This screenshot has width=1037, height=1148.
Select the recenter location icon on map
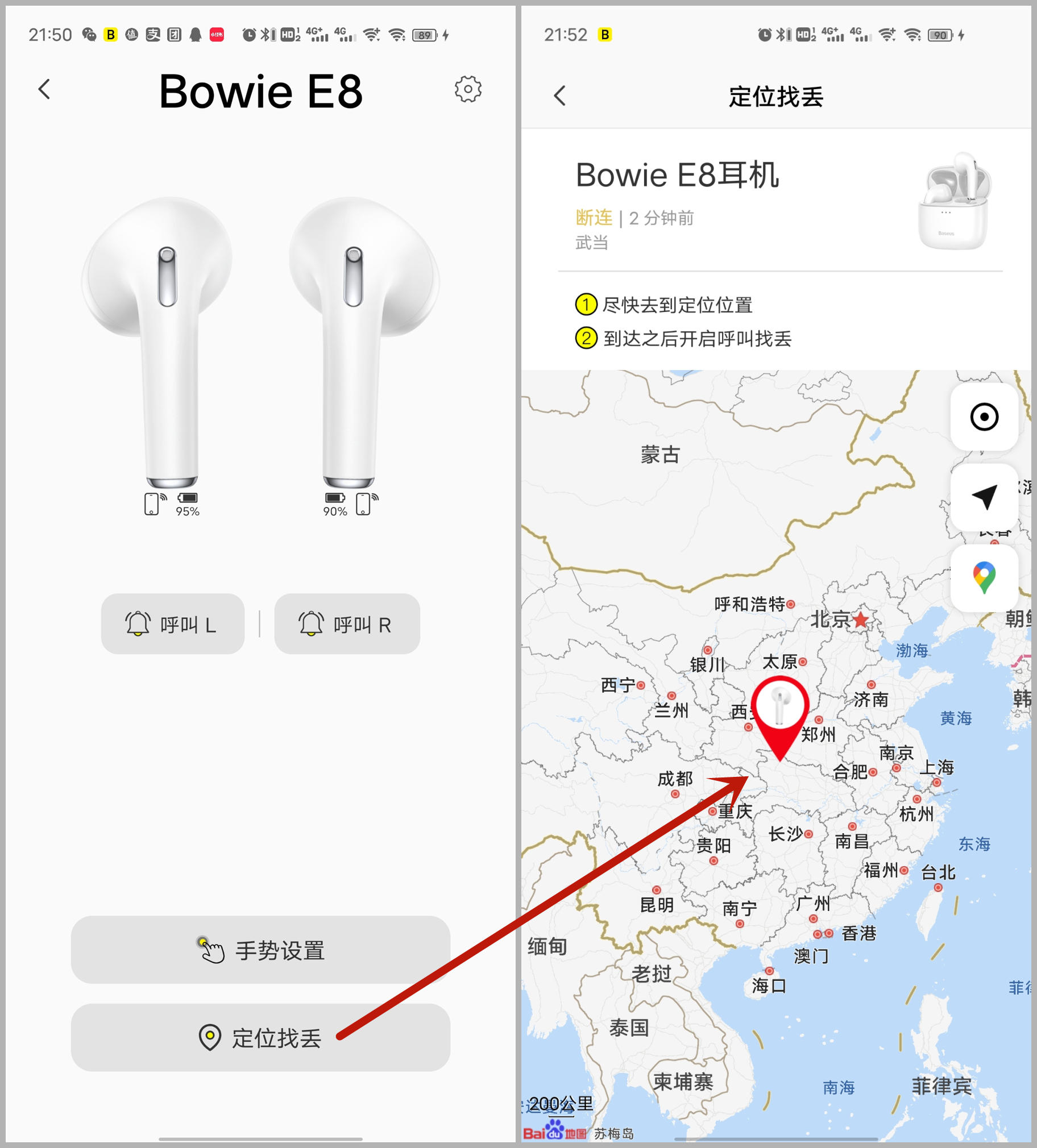coord(985,417)
